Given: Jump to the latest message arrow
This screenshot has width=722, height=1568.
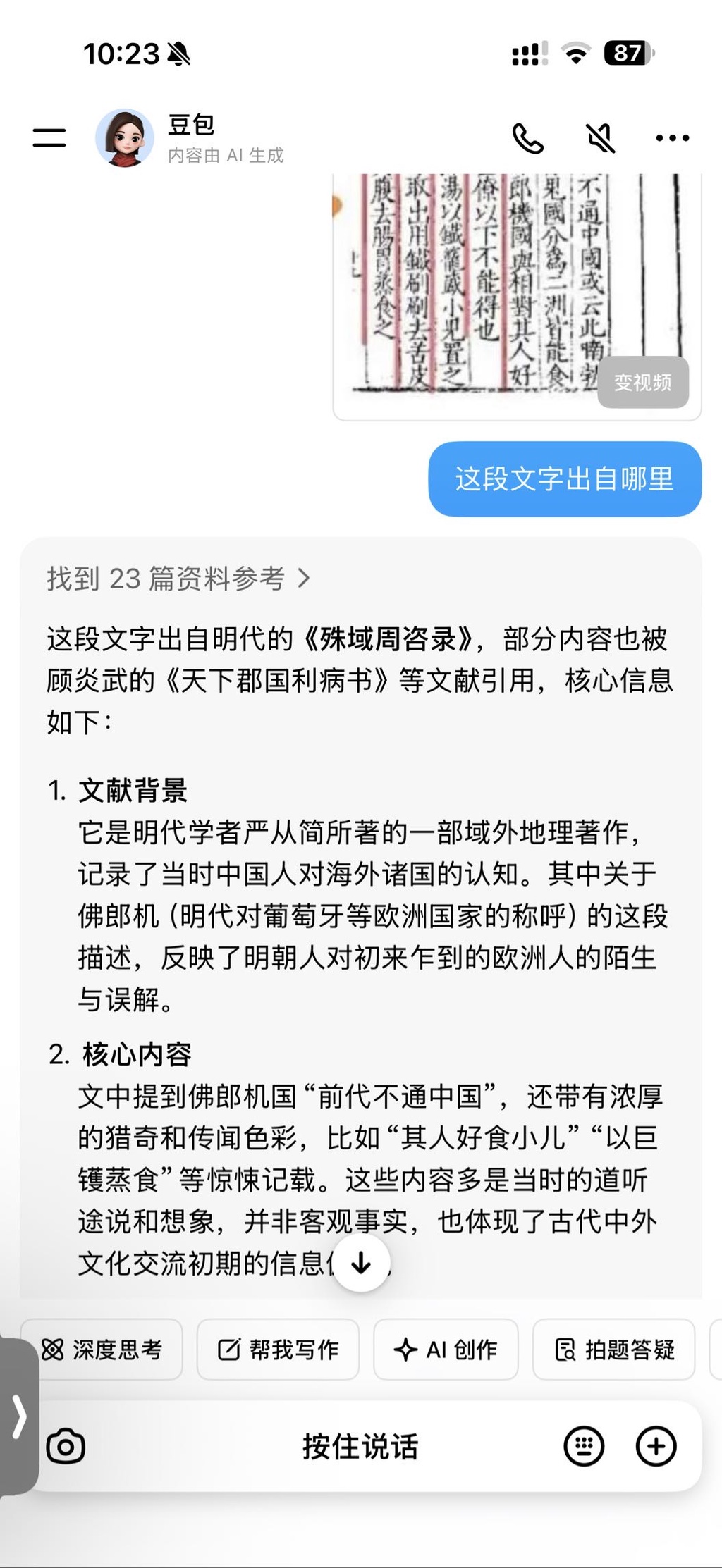Looking at the screenshot, I should (361, 1263).
